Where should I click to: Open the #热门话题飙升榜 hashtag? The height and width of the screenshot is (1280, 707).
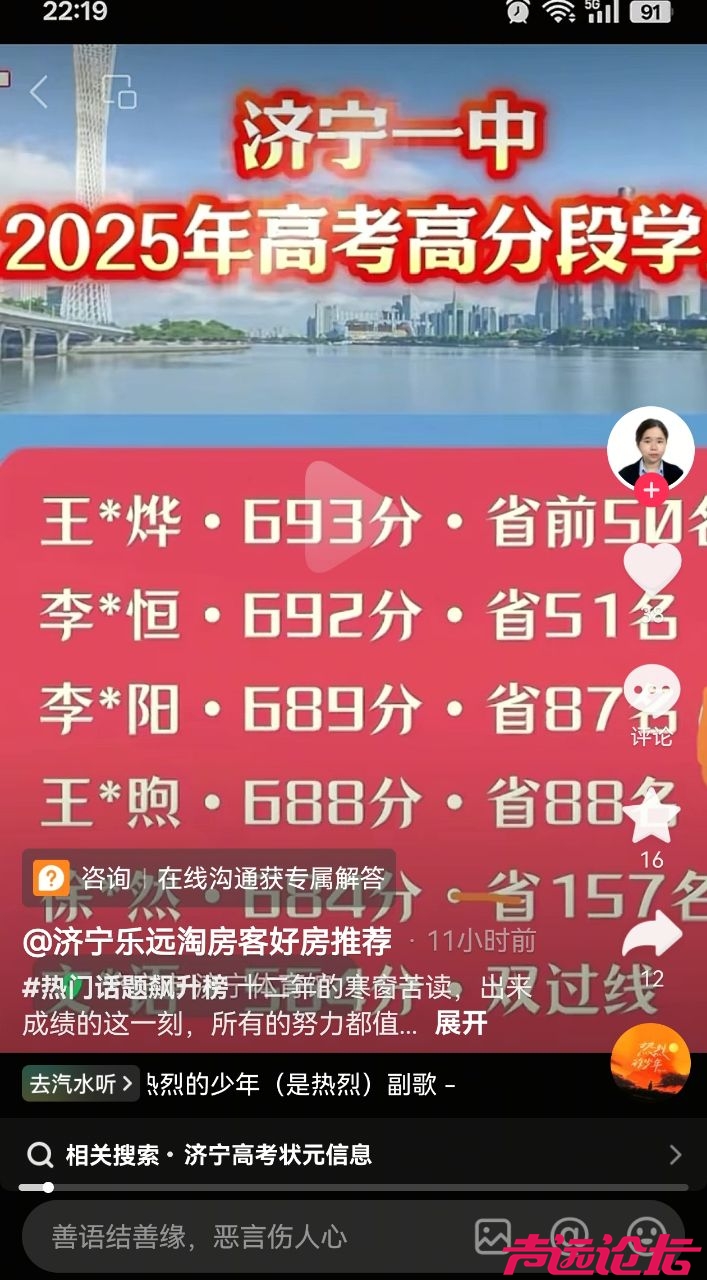coord(125,988)
